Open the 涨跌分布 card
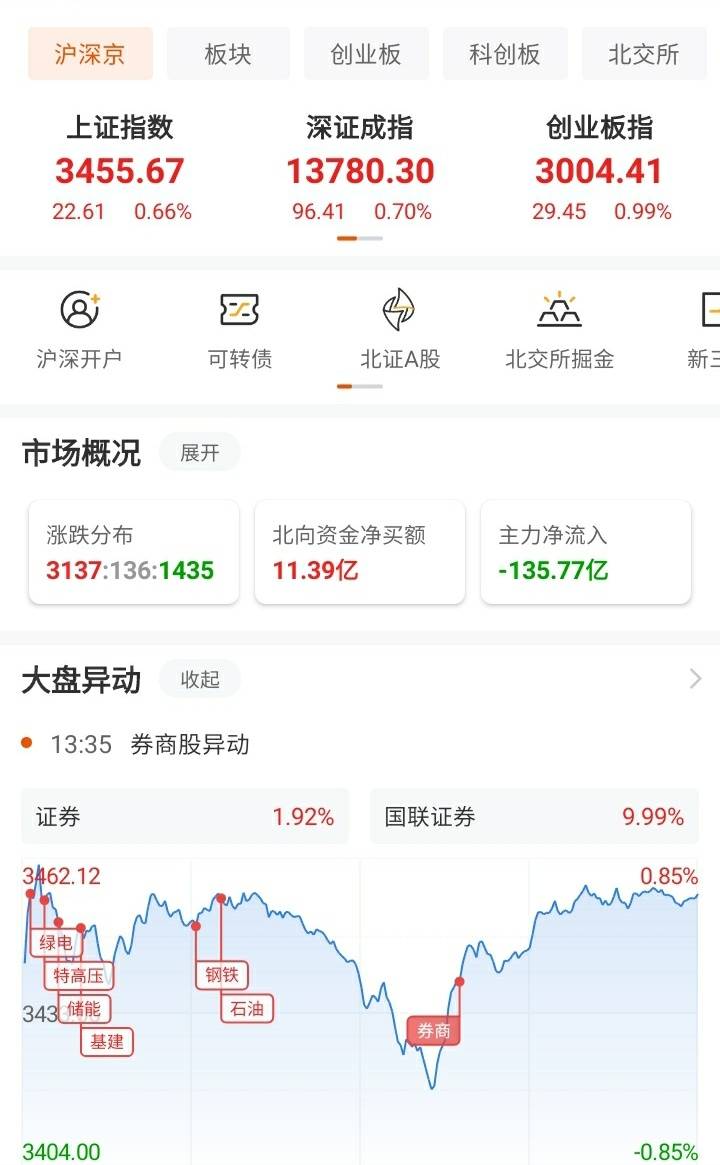Image resolution: width=720 pixels, height=1165 pixels. point(134,552)
